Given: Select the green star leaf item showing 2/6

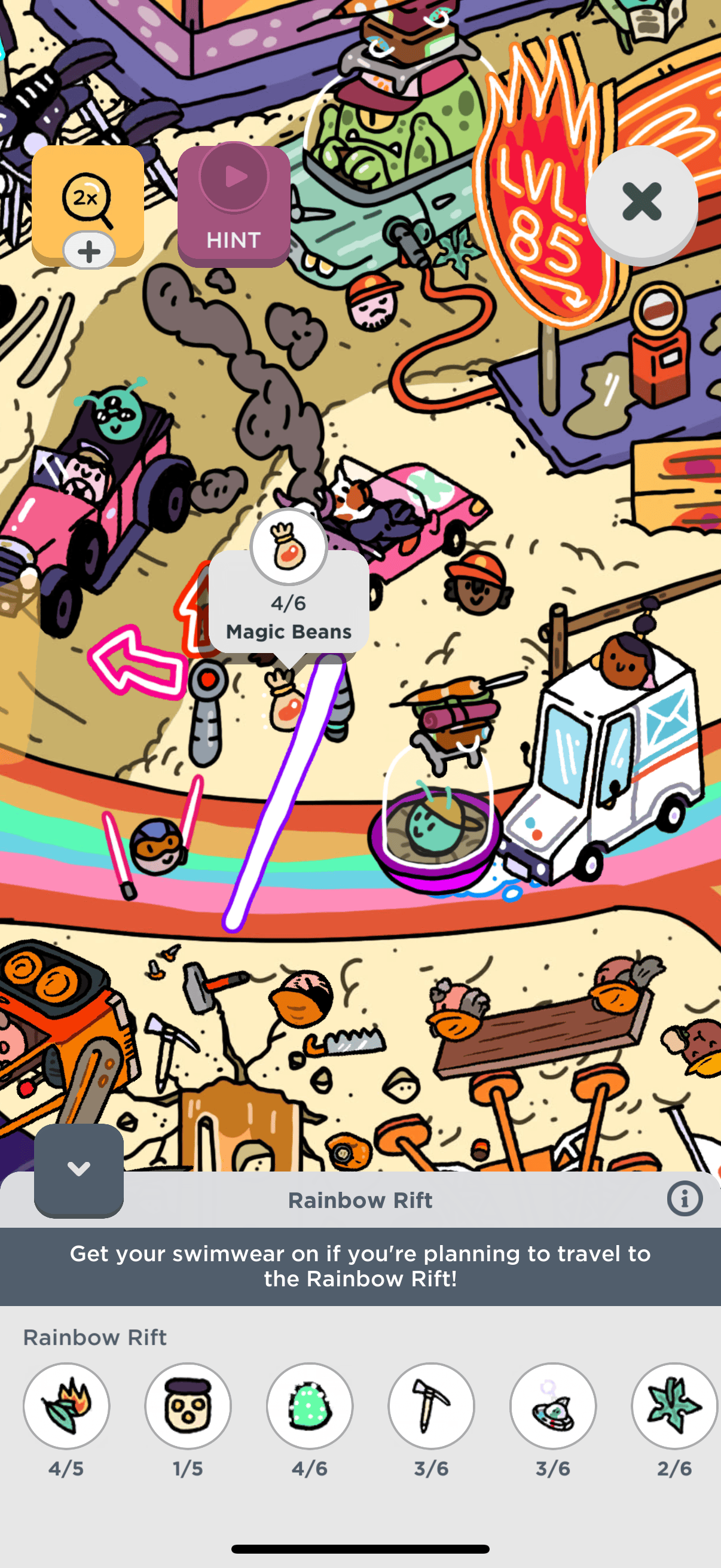Looking at the screenshot, I should tap(675, 1405).
